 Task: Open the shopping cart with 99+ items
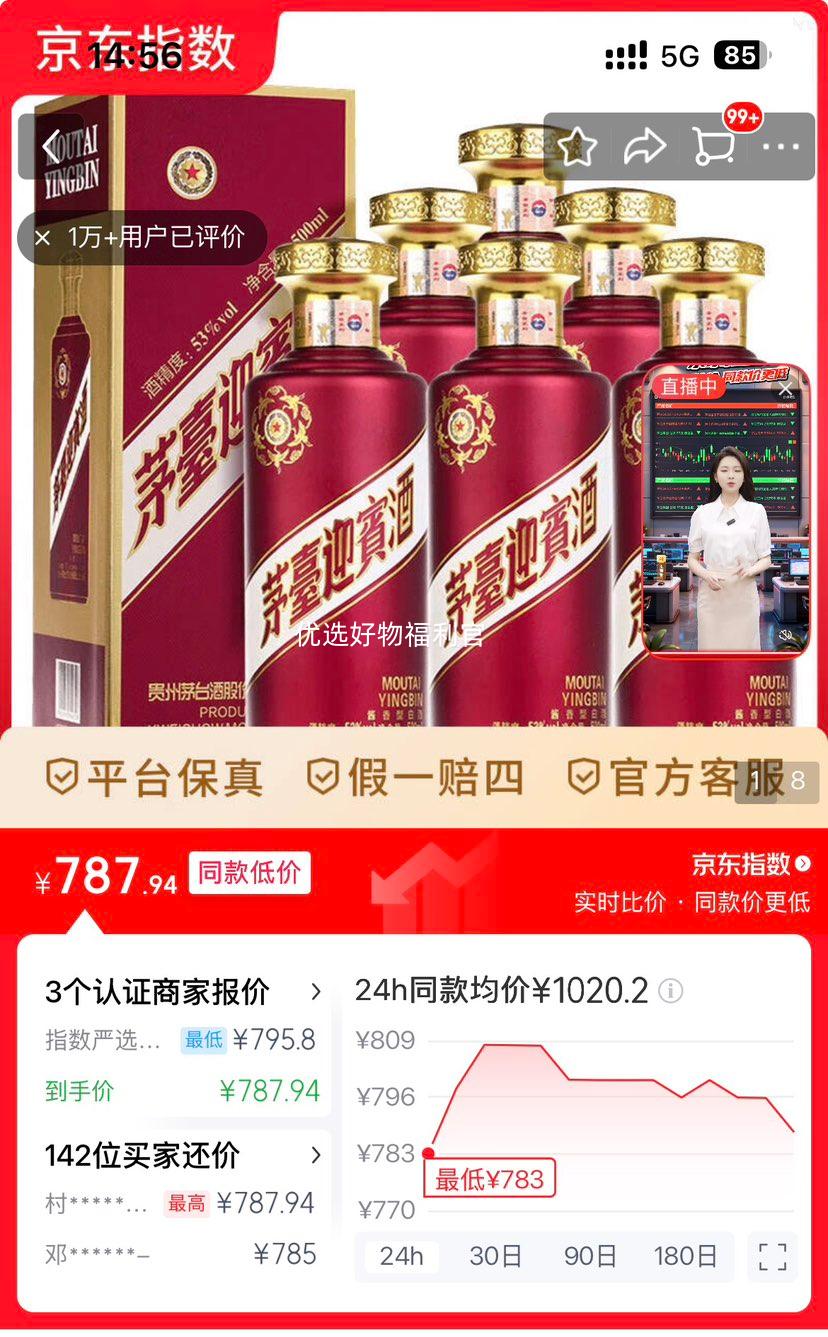(x=714, y=147)
